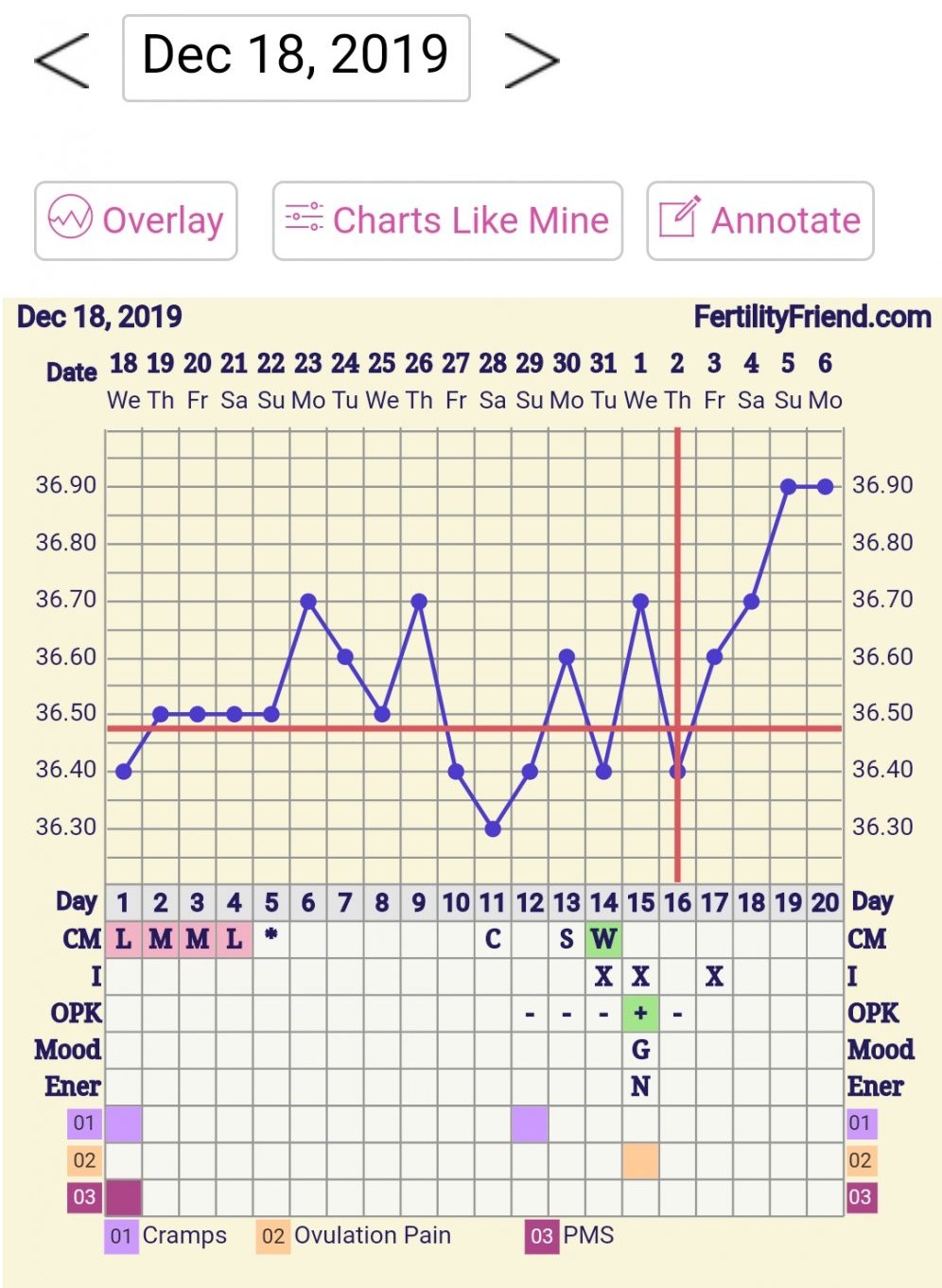
Task: Show Charts Like Mine
Action: pyautogui.click(x=447, y=220)
